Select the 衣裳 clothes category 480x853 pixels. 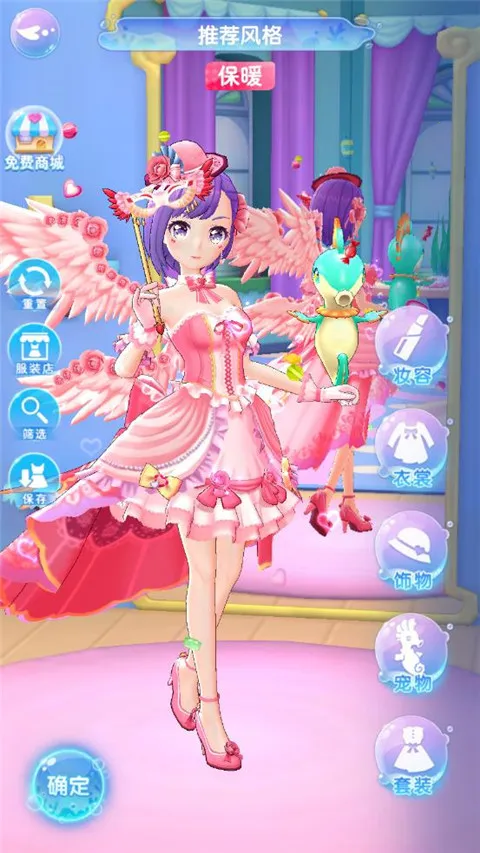[x=412, y=449]
